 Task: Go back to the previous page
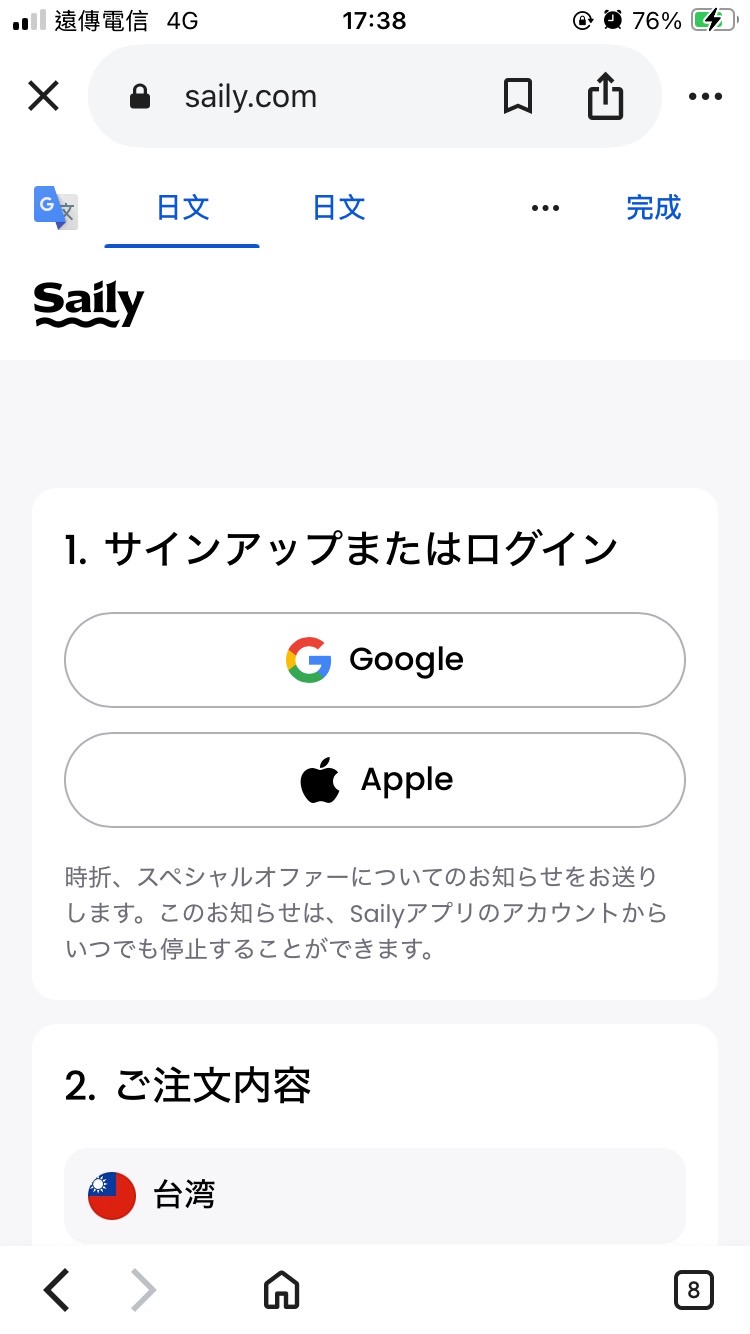tap(57, 1290)
